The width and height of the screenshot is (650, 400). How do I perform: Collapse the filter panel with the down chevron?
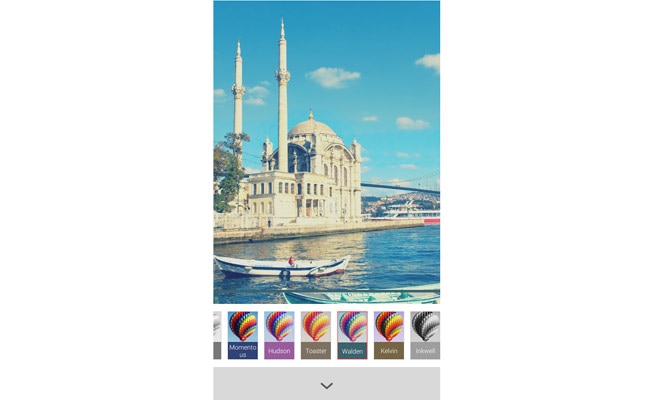tap(326, 385)
